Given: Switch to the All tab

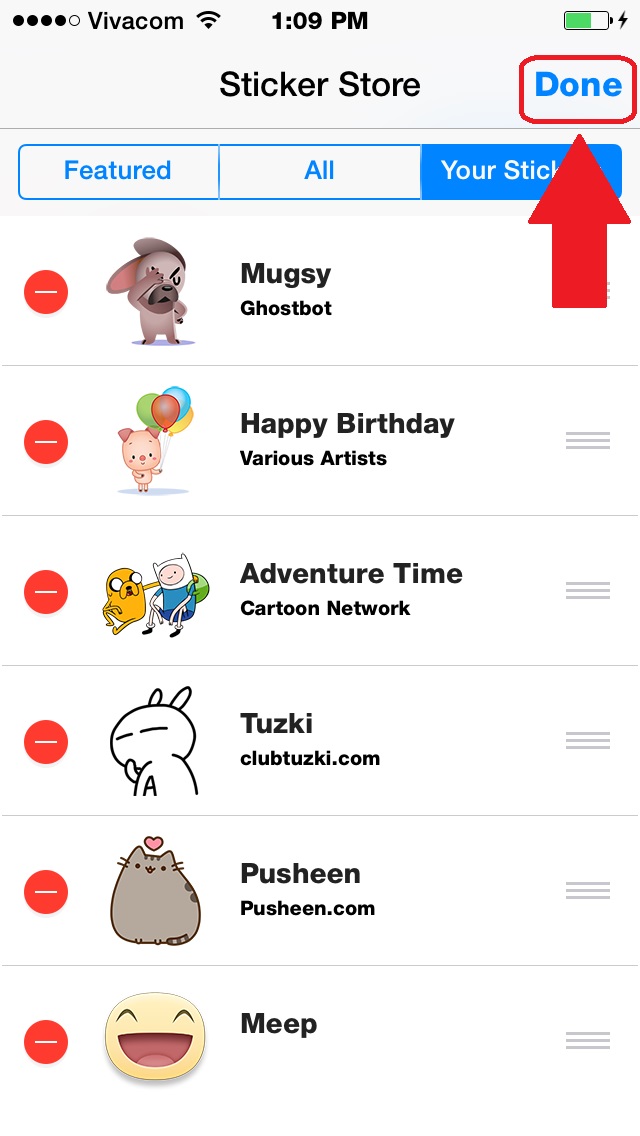Looking at the screenshot, I should [x=319, y=171].
